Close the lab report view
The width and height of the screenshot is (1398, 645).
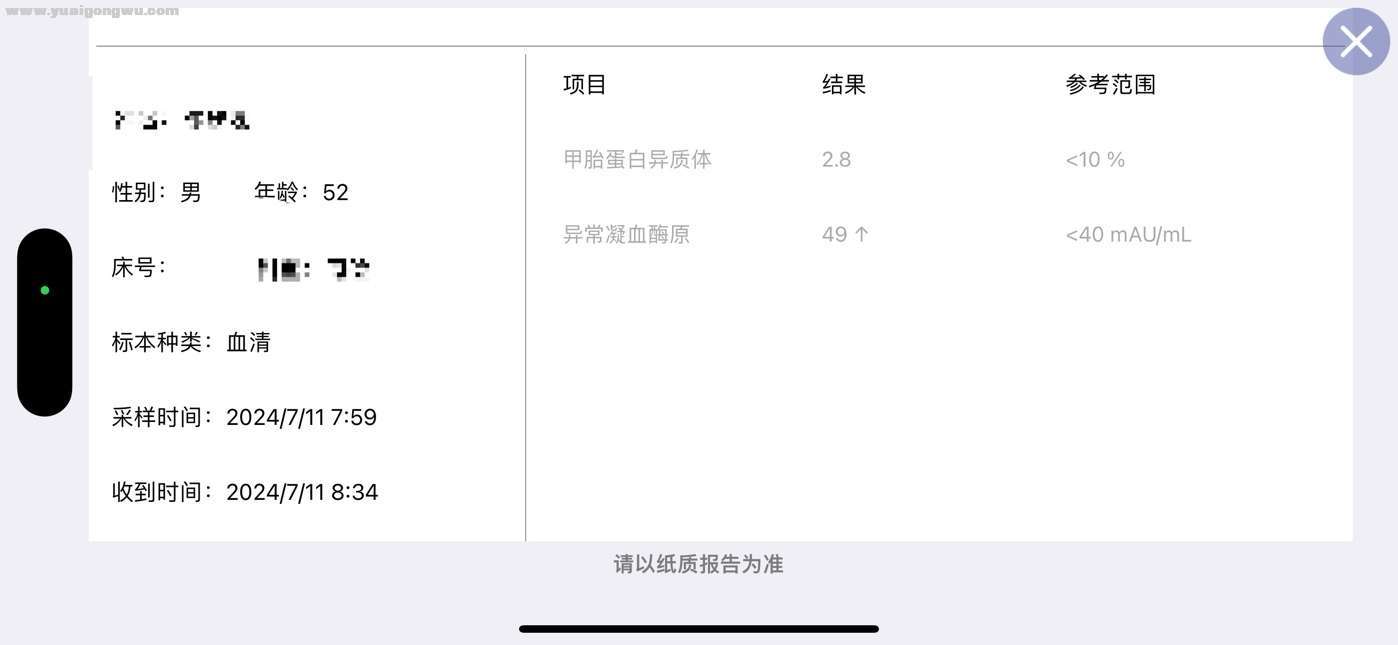(x=1356, y=42)
